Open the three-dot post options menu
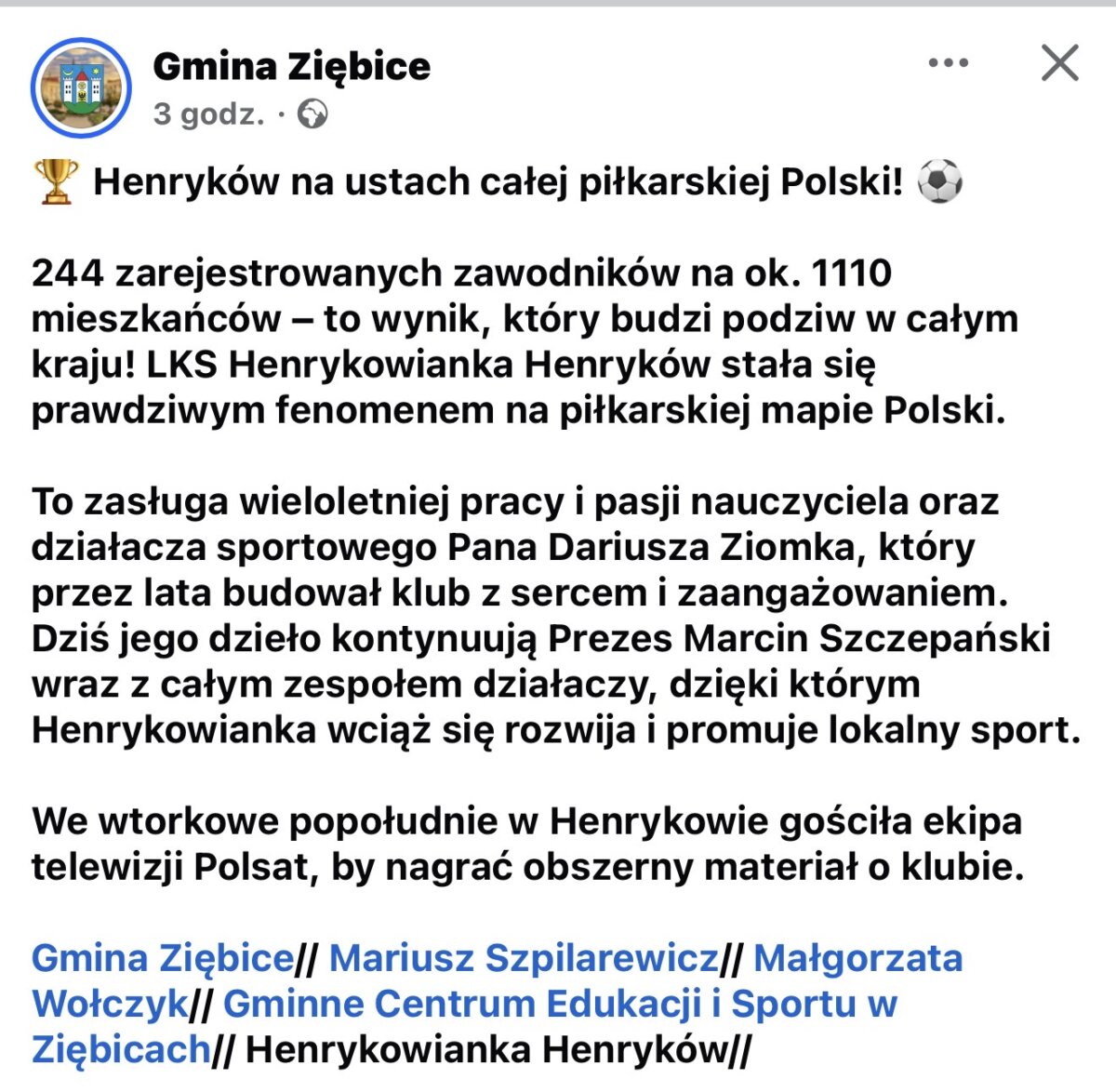 (948, 63)
